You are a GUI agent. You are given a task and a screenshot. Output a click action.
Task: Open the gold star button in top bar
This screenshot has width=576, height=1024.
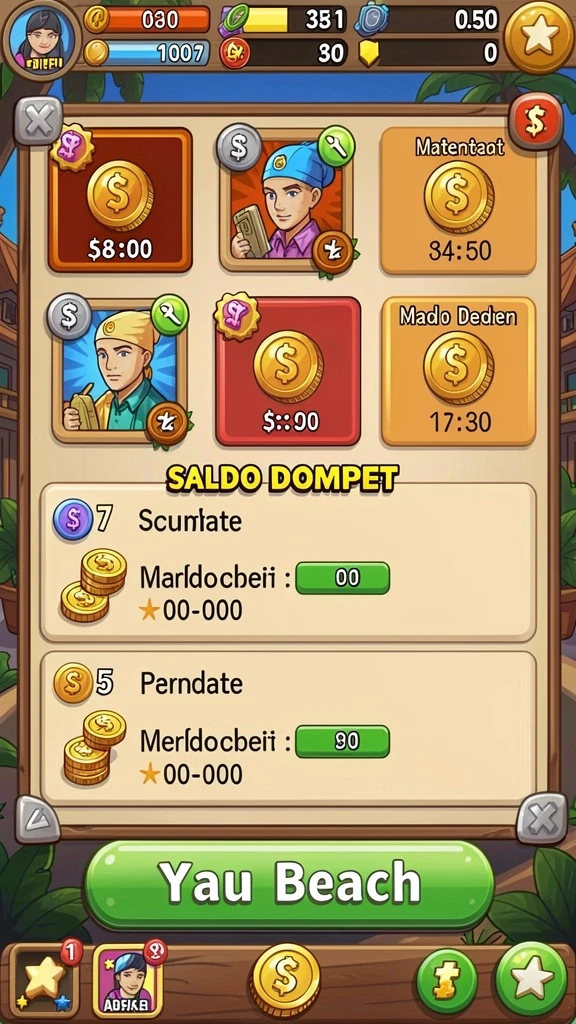click(x=539, y=37)
